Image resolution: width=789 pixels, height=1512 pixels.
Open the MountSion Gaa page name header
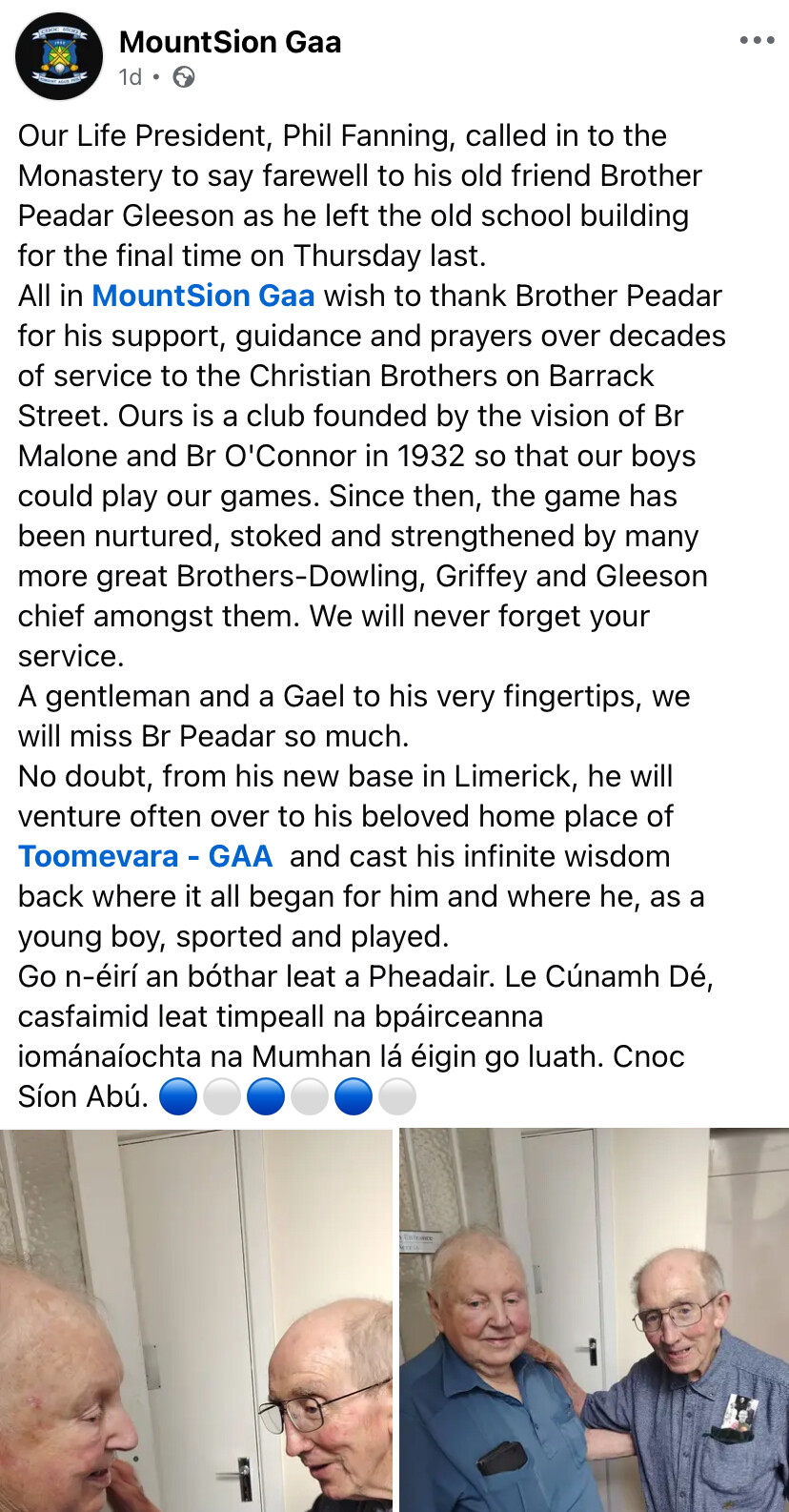point(230,42)
